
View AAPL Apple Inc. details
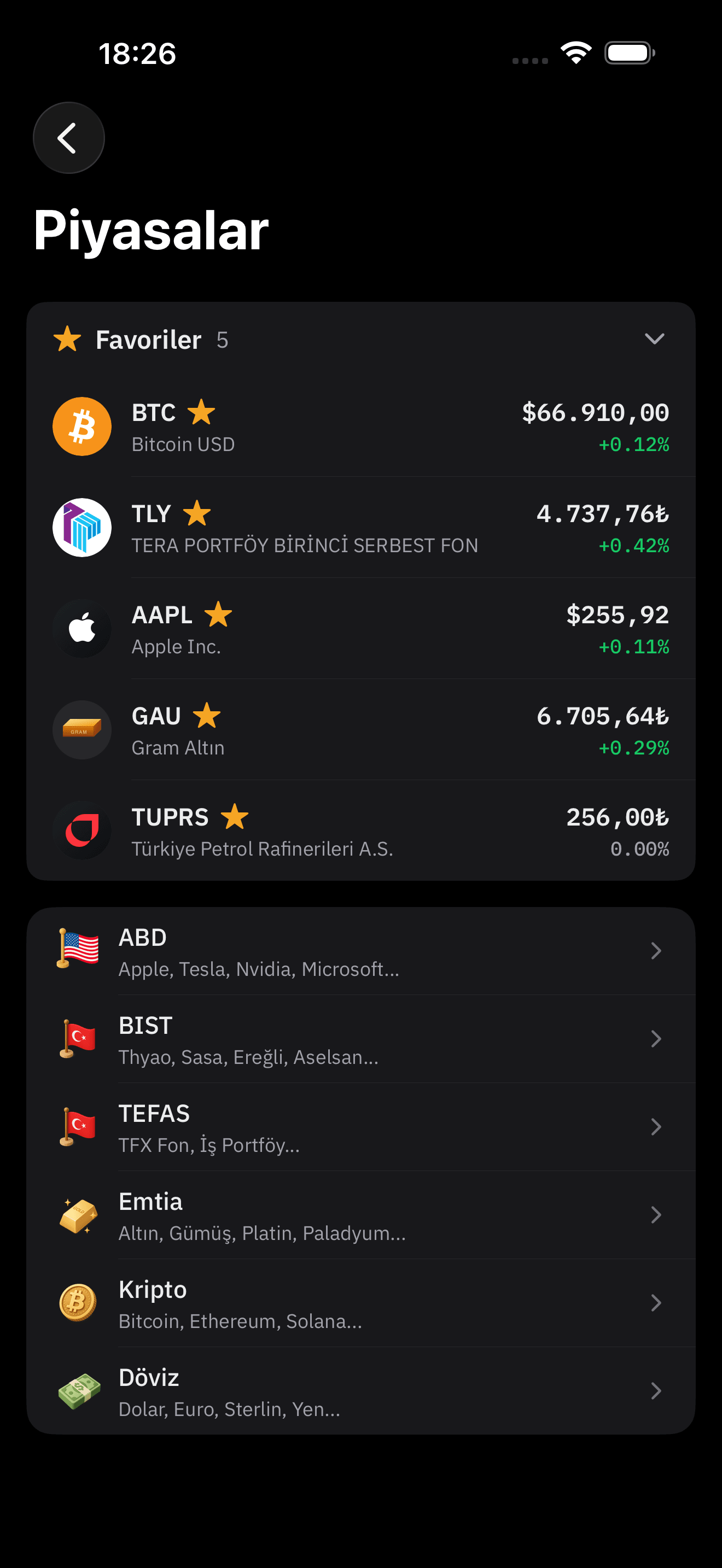coord(360,629)
